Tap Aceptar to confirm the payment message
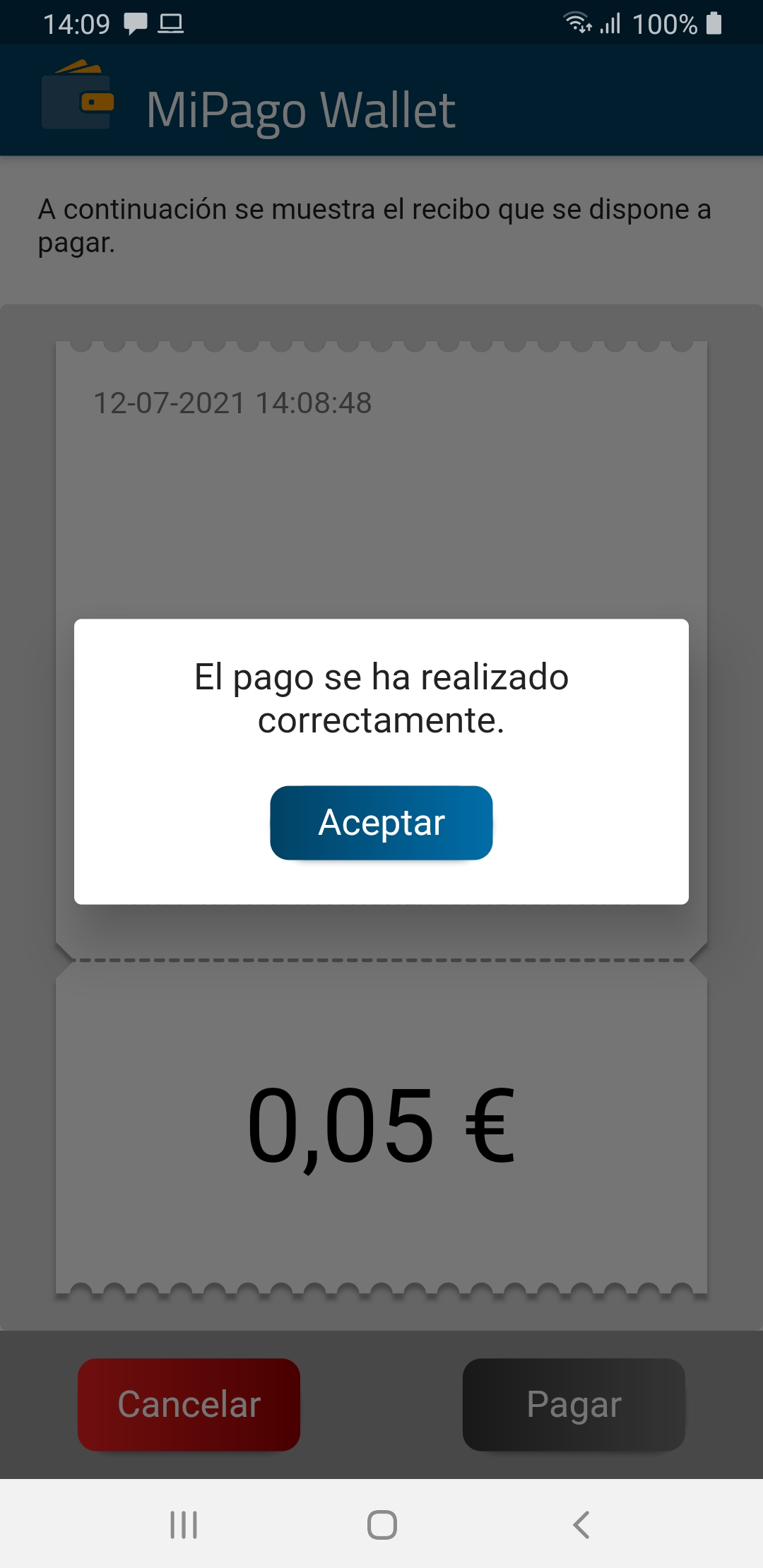 tap(381, 823)
